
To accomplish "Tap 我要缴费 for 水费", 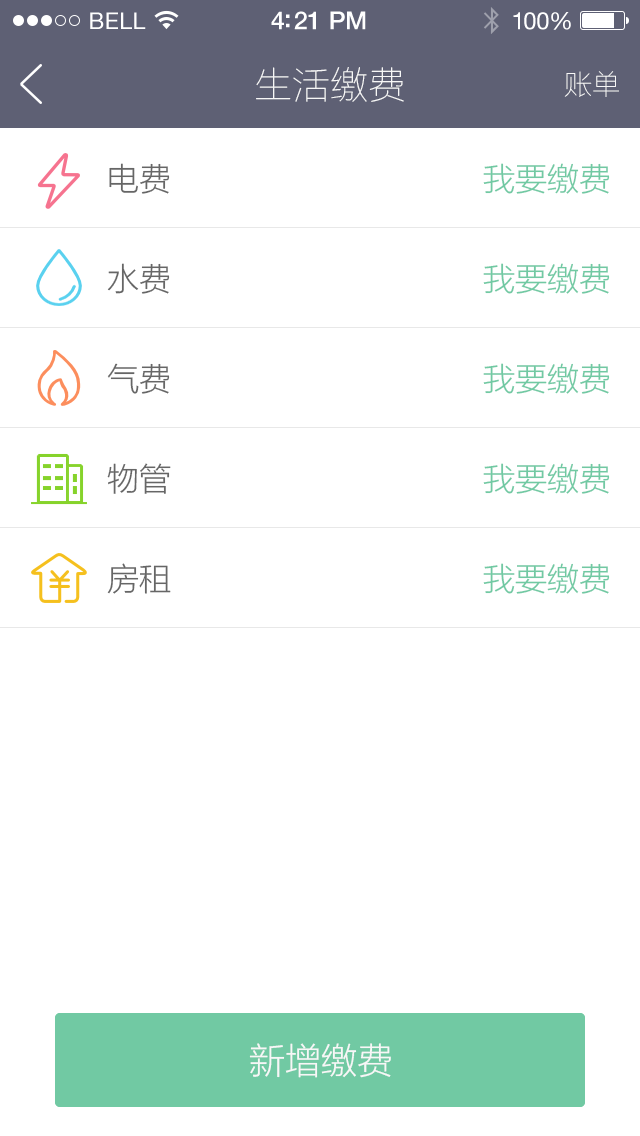I will click(x=547, y=279).
